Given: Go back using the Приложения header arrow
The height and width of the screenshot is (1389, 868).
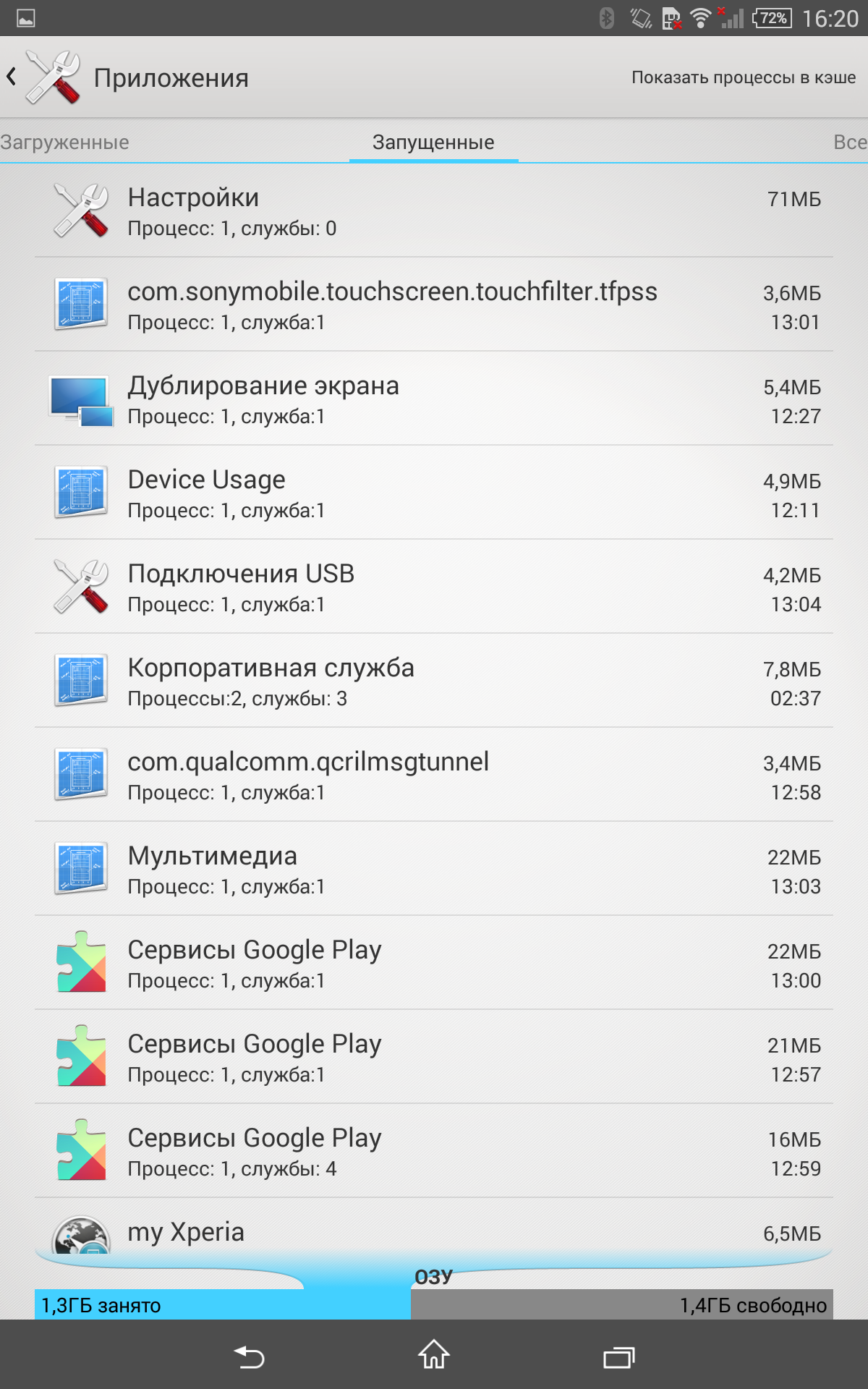Looking at the screenshot, I should [13, 77].
